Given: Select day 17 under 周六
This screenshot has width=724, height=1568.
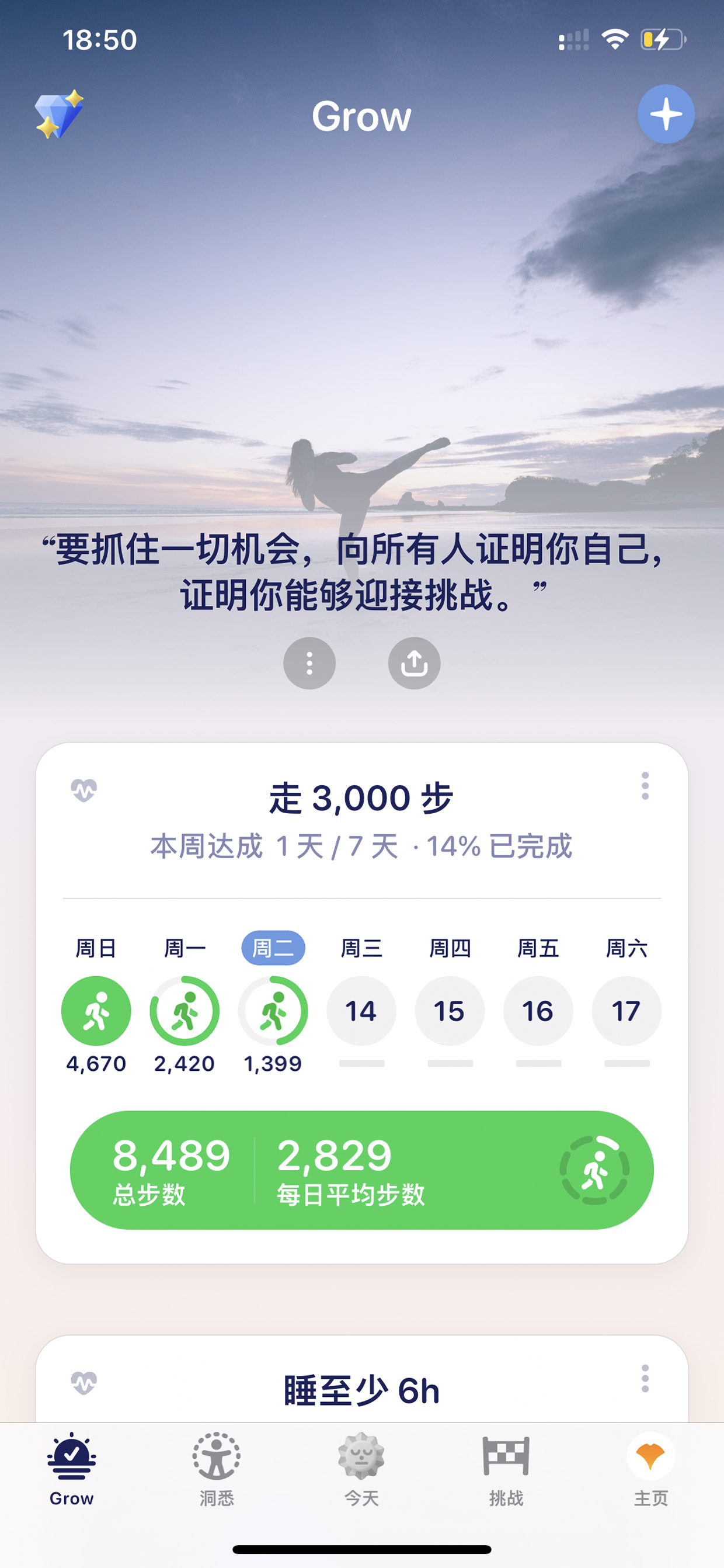Looking at the screenshot, I should [626, 1011].
